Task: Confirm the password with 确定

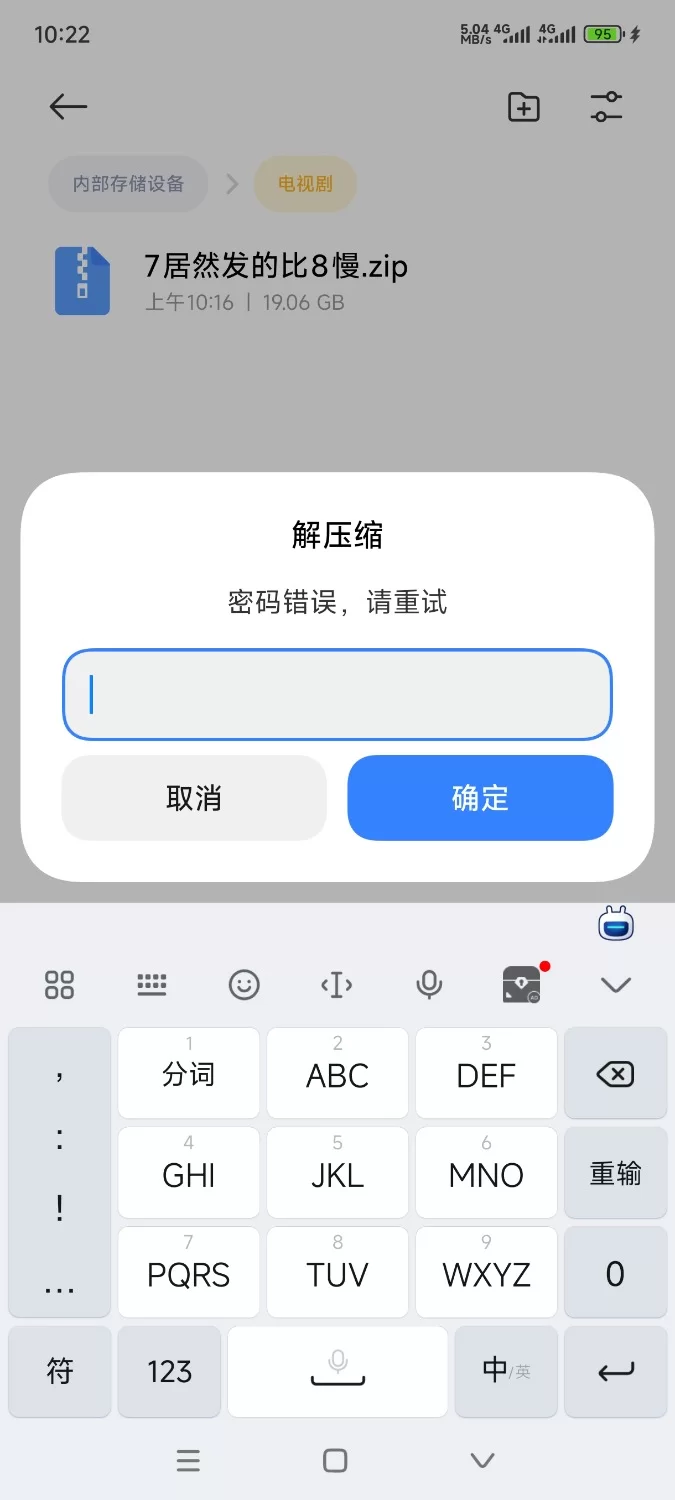Action: (480, 798)
